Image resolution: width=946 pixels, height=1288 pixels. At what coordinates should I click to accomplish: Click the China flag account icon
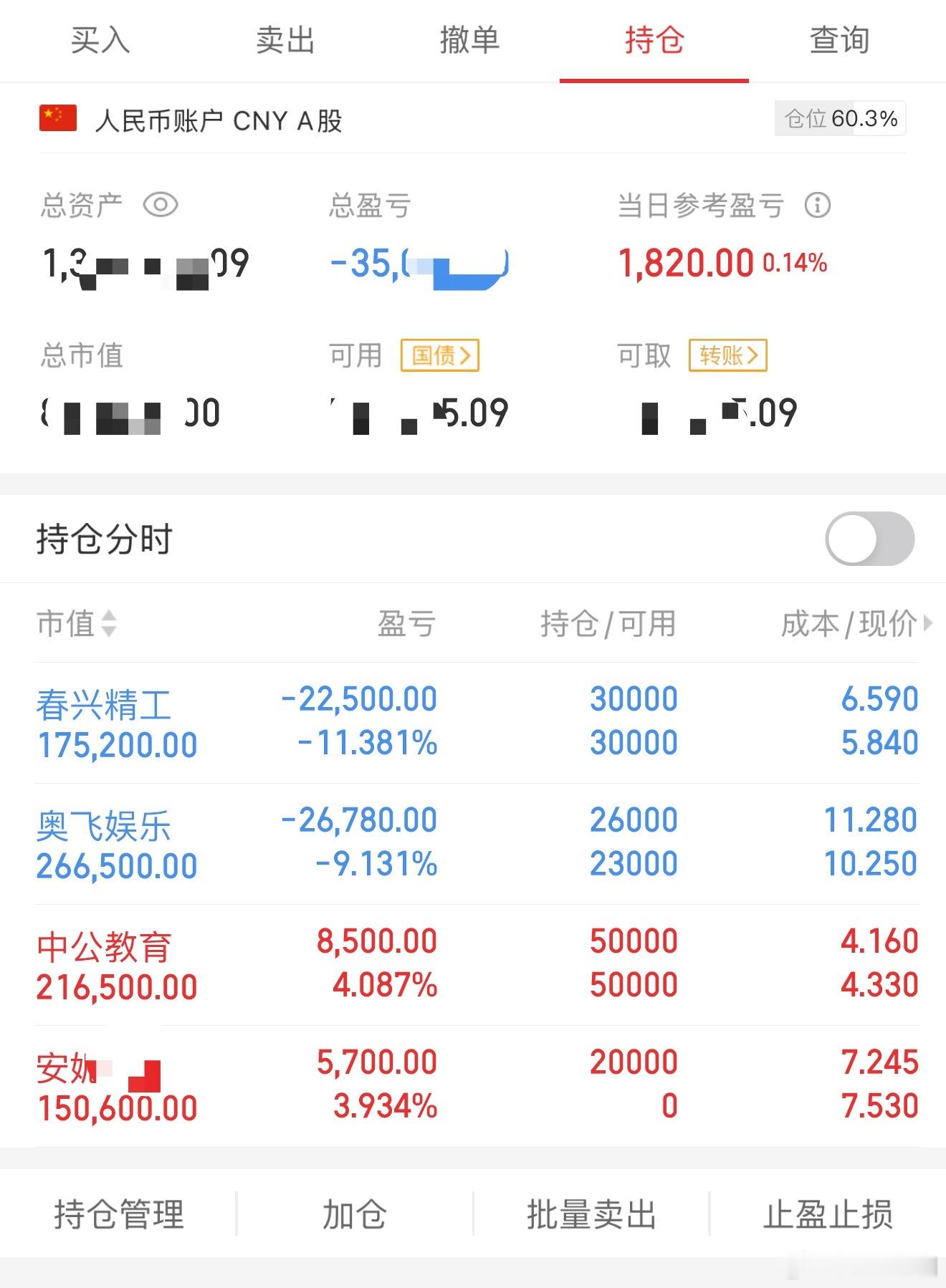pos(56,117)
